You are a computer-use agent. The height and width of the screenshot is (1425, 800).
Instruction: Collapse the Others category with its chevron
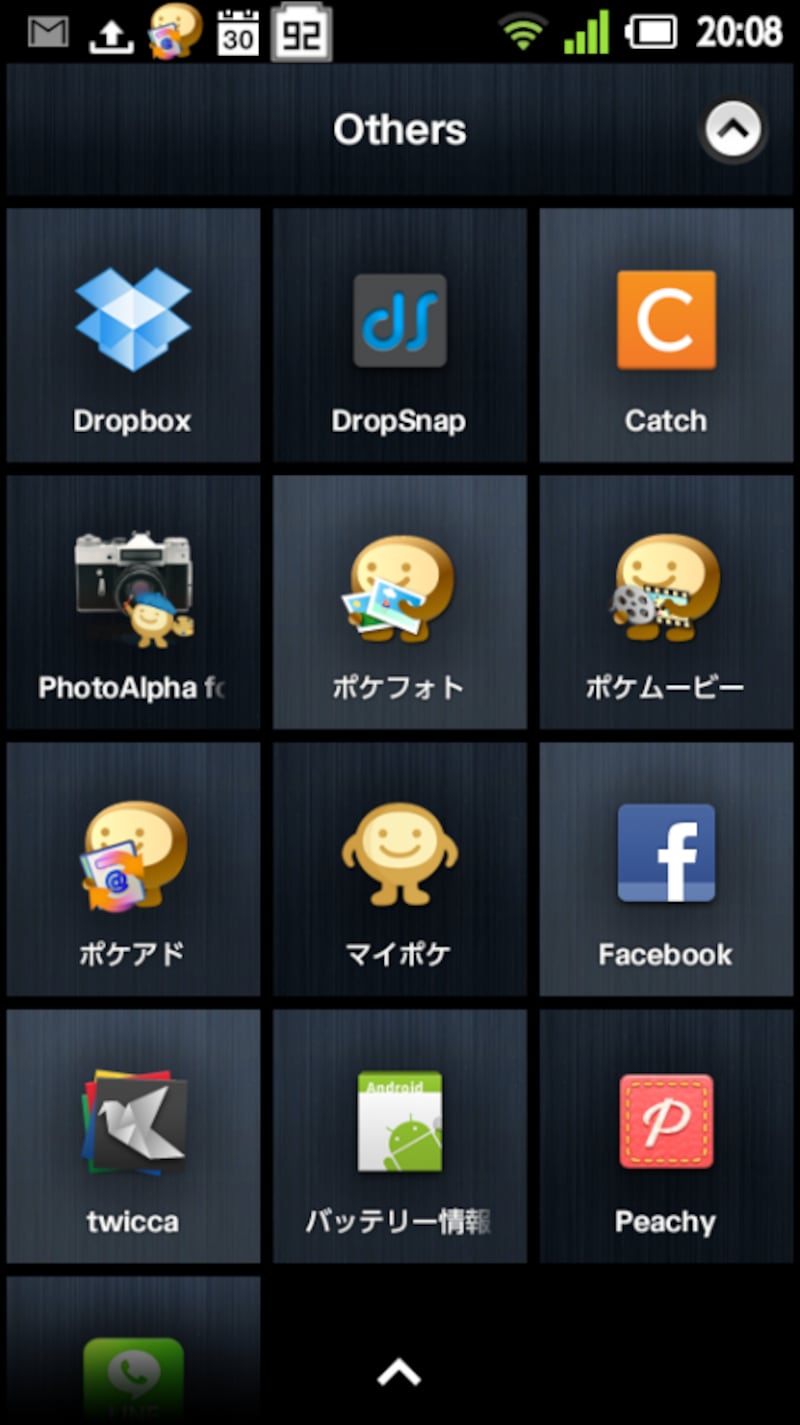click(x=733, y=129)
